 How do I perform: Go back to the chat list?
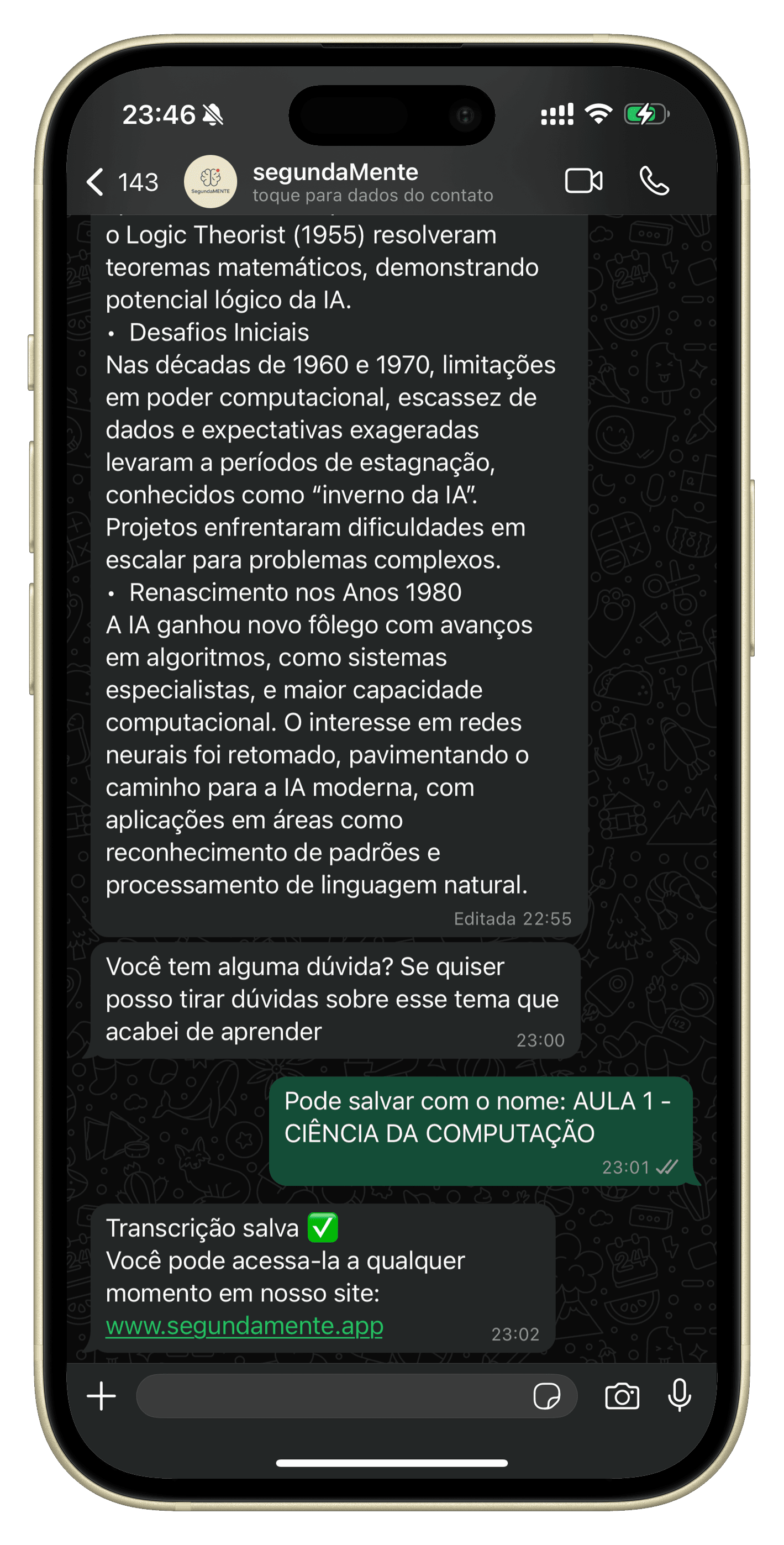(96, 182)
